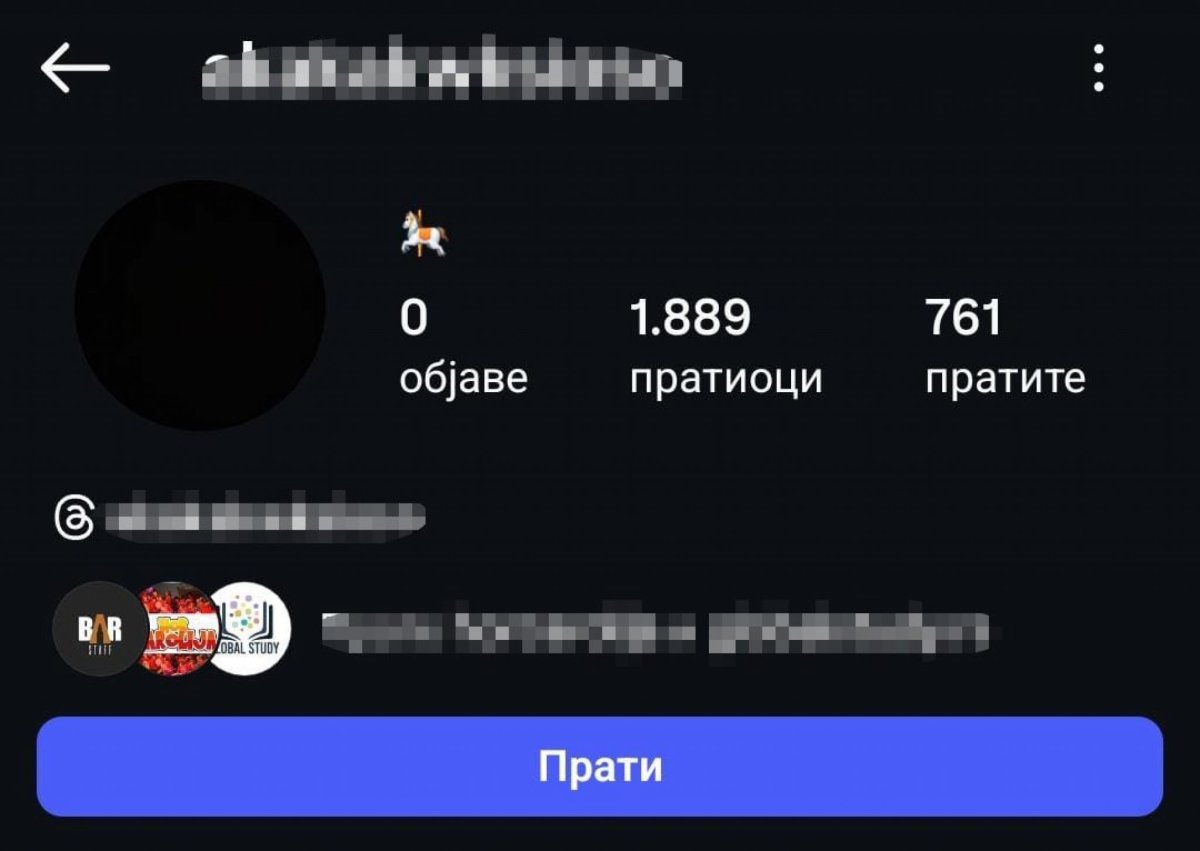View the 761 пратите following list
Viewport: 1200px width, 851px height.
click(x=1004, y=346)
